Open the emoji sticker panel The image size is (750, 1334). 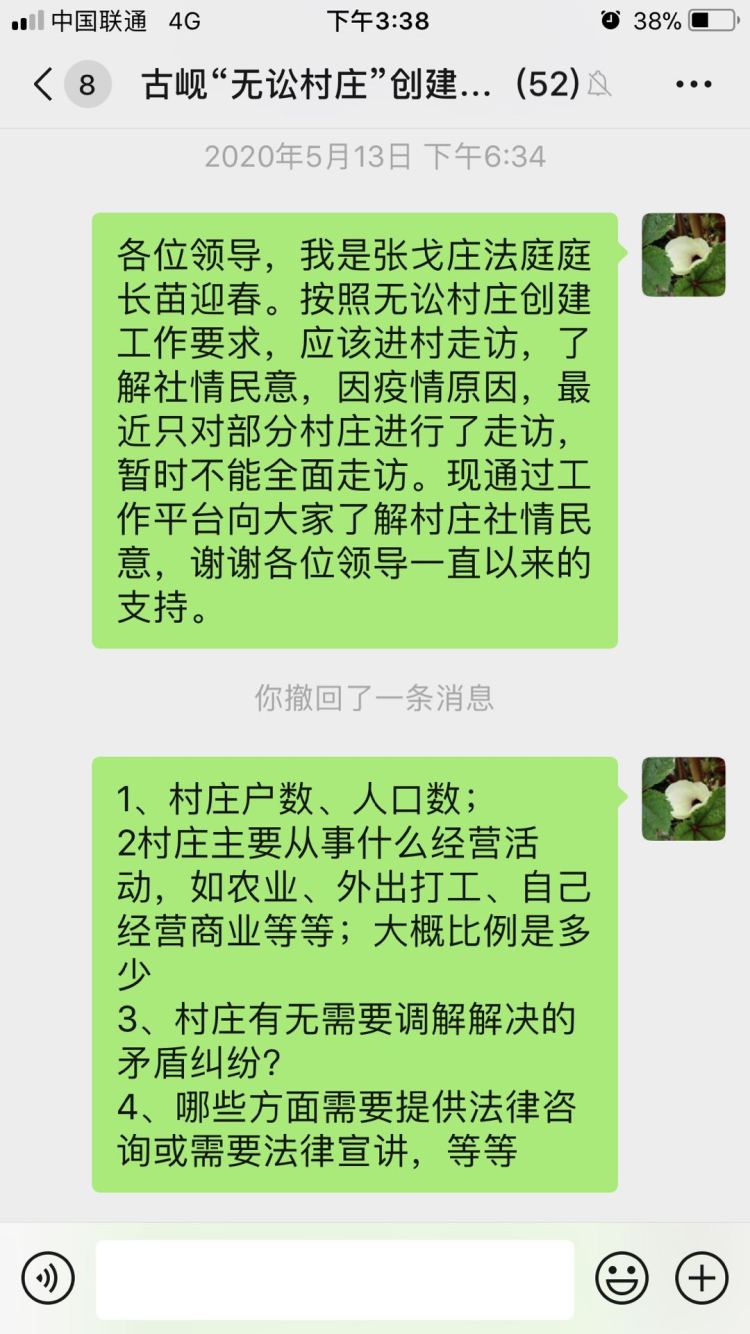[x=622, y=1278]
